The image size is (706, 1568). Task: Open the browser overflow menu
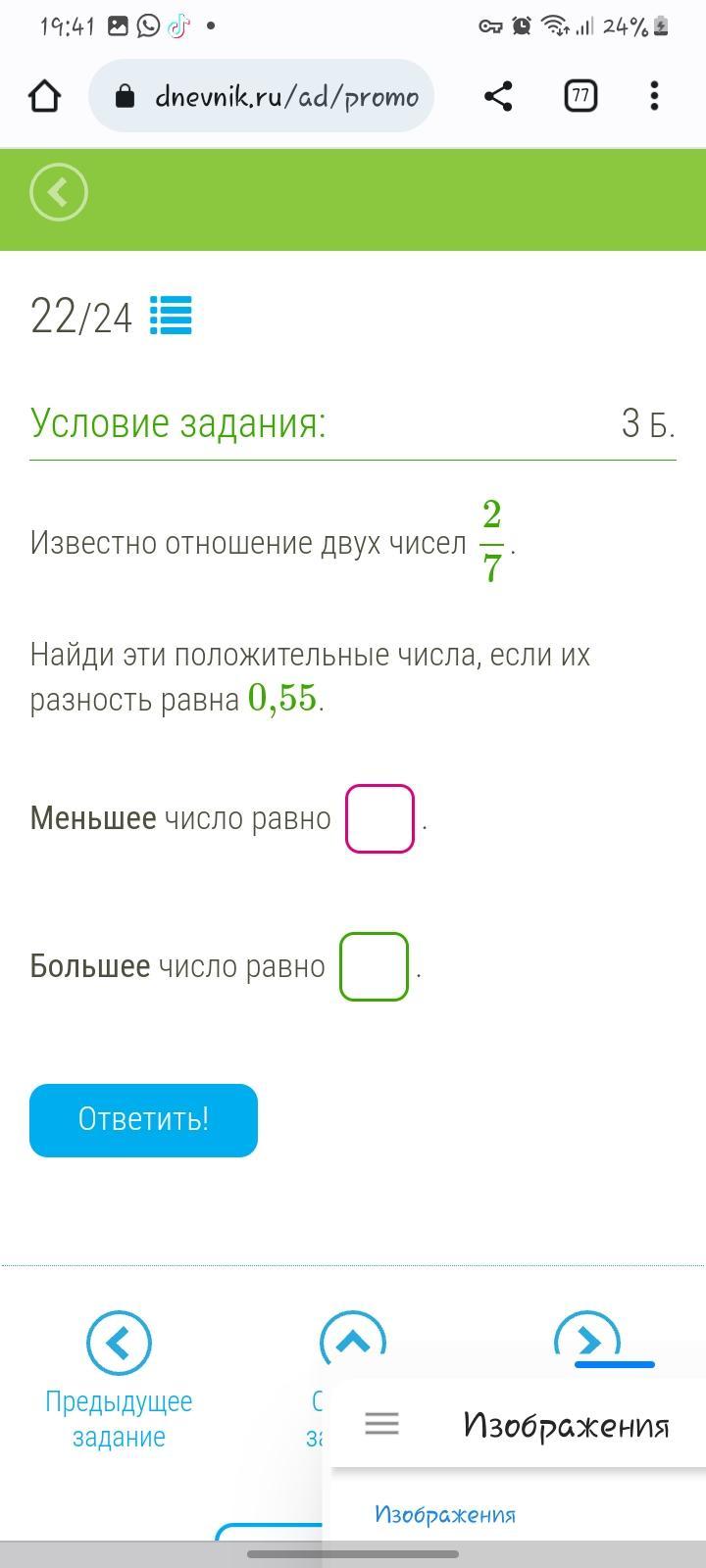(654, 96)
